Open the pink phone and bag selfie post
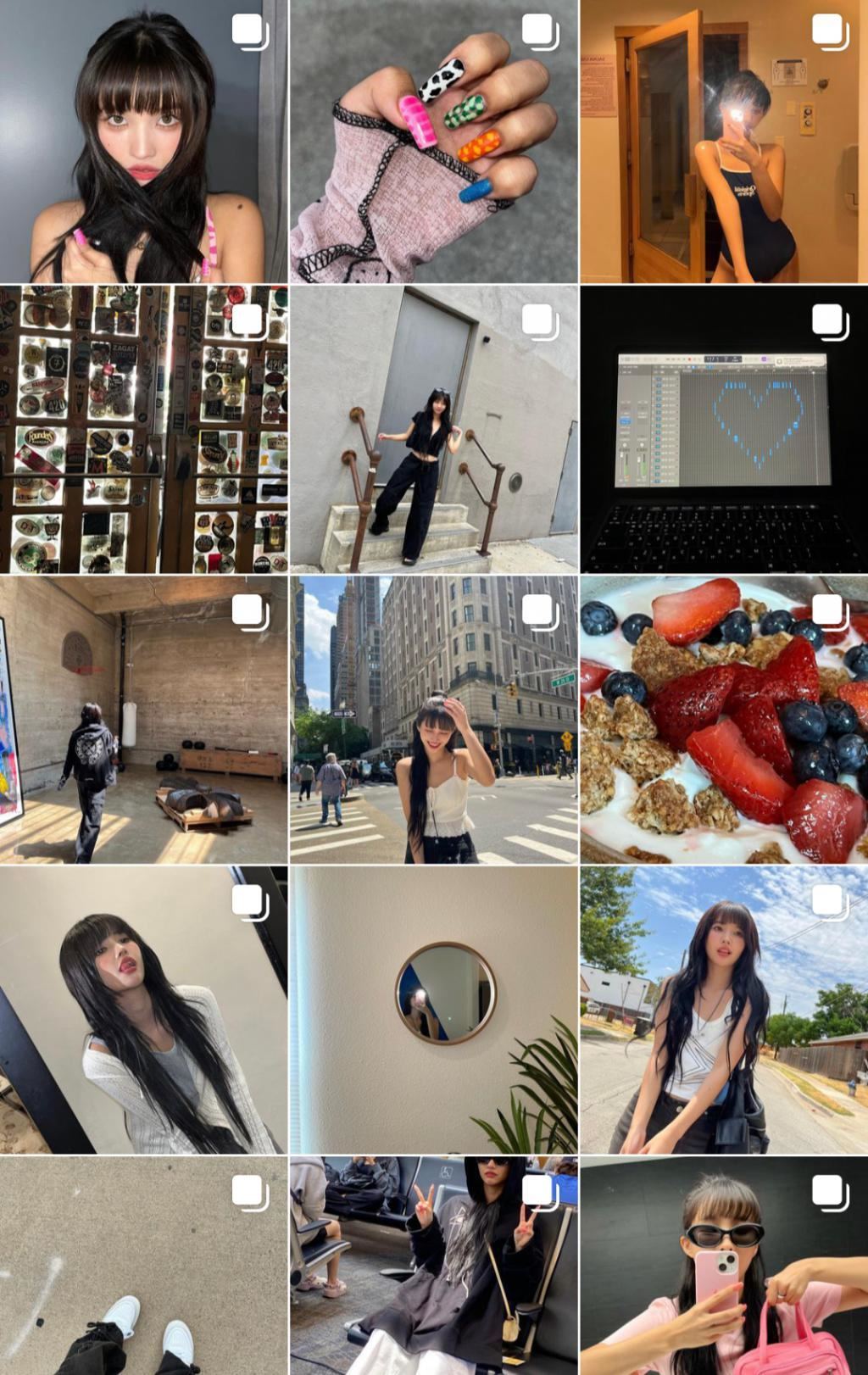868x1375 pixels. click(x=724, y=1265)
